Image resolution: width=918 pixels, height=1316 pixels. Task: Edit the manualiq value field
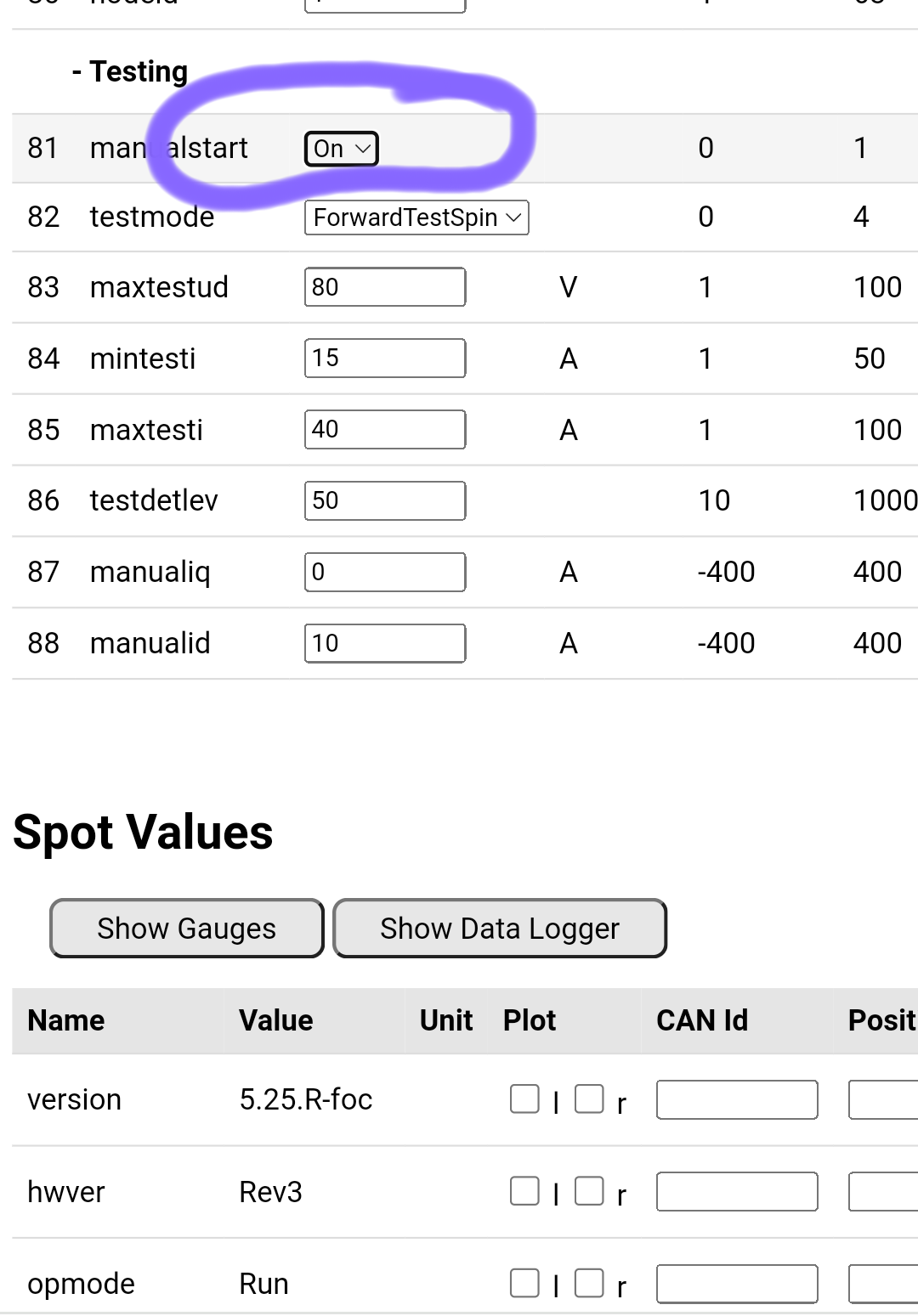[384, 572]
